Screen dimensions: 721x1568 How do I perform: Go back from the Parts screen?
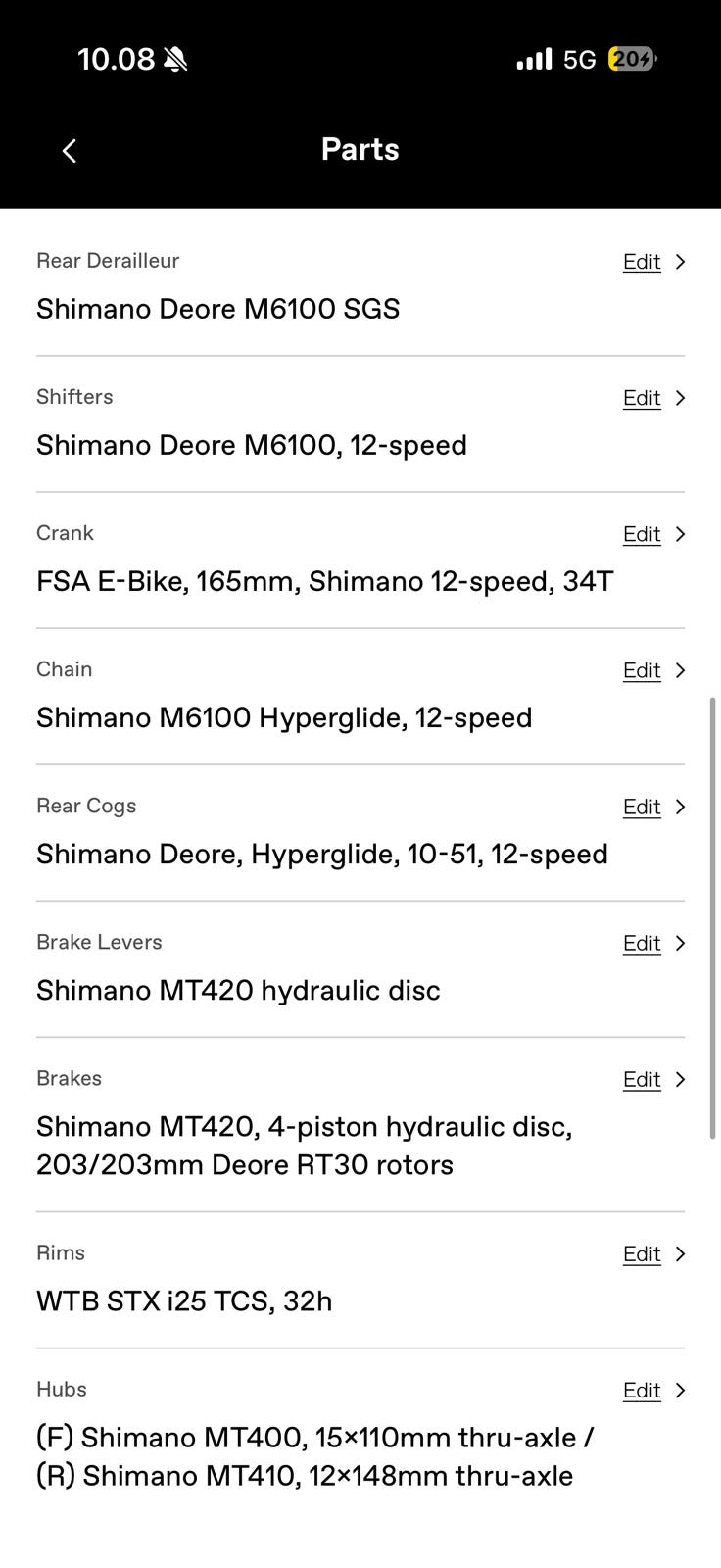coord(69,151)
